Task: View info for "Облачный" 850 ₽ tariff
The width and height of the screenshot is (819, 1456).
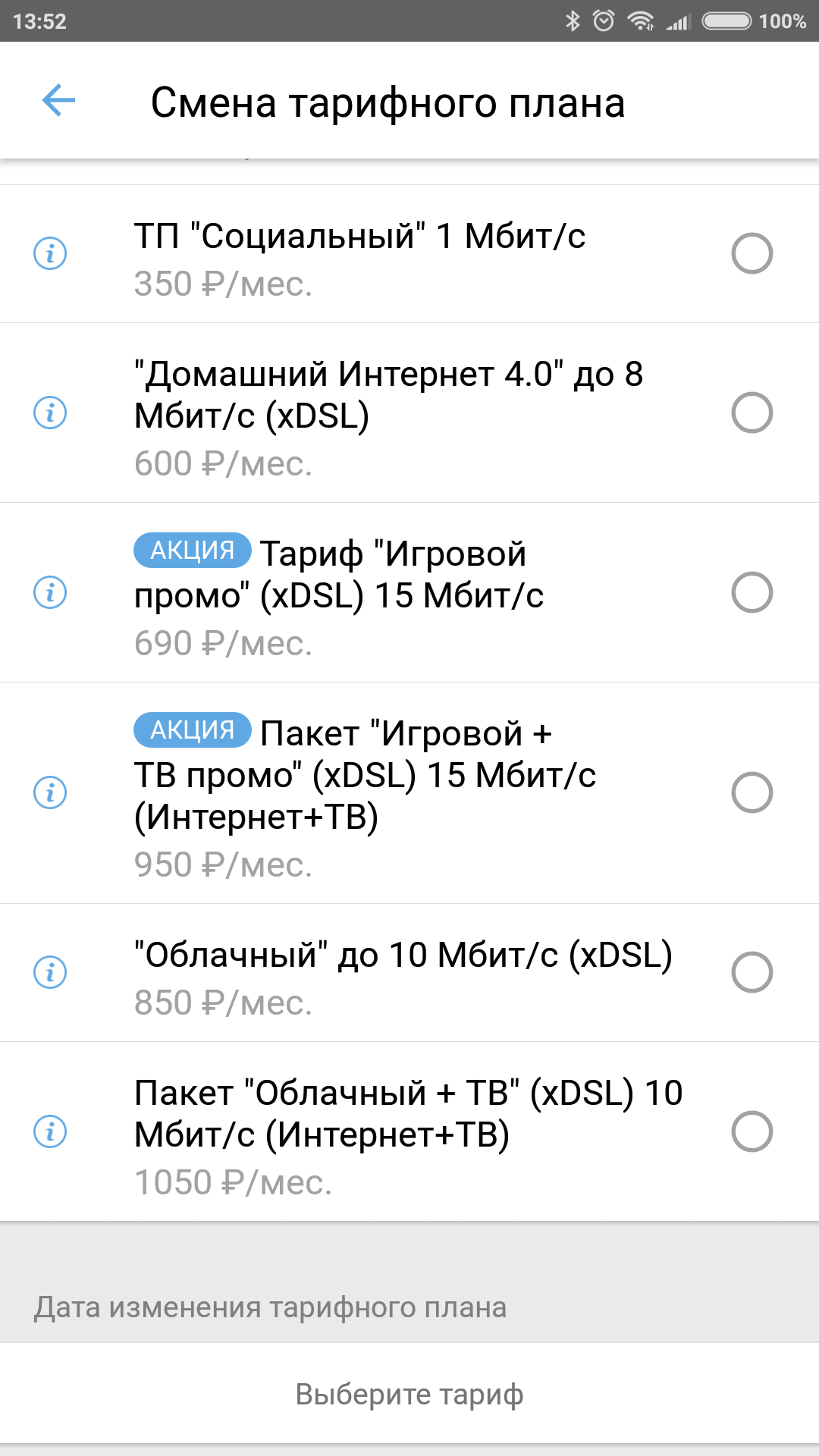Action: (50, 972)
